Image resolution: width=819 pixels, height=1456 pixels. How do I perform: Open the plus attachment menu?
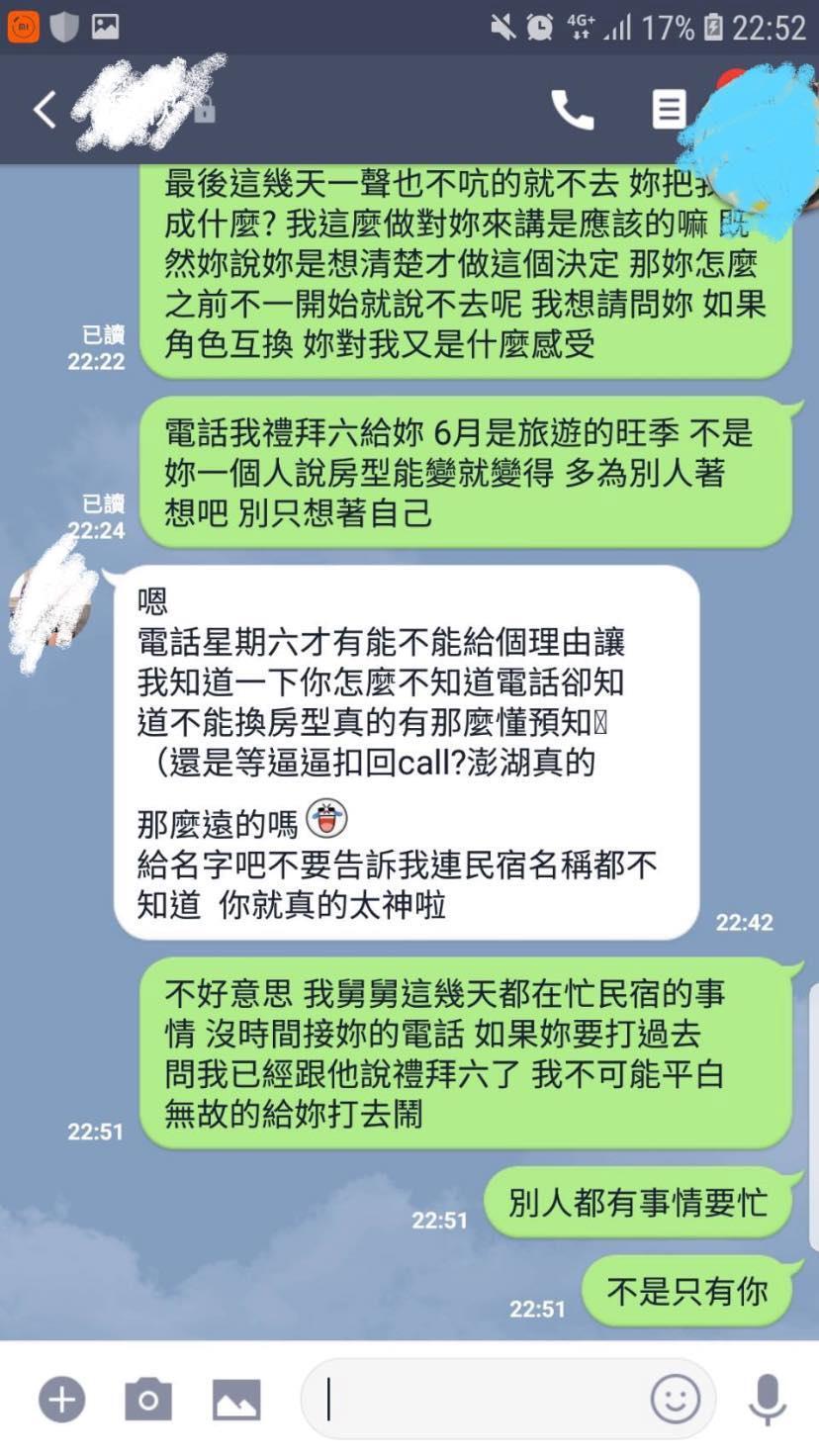pyautogui.click(x=61, y=1400)
